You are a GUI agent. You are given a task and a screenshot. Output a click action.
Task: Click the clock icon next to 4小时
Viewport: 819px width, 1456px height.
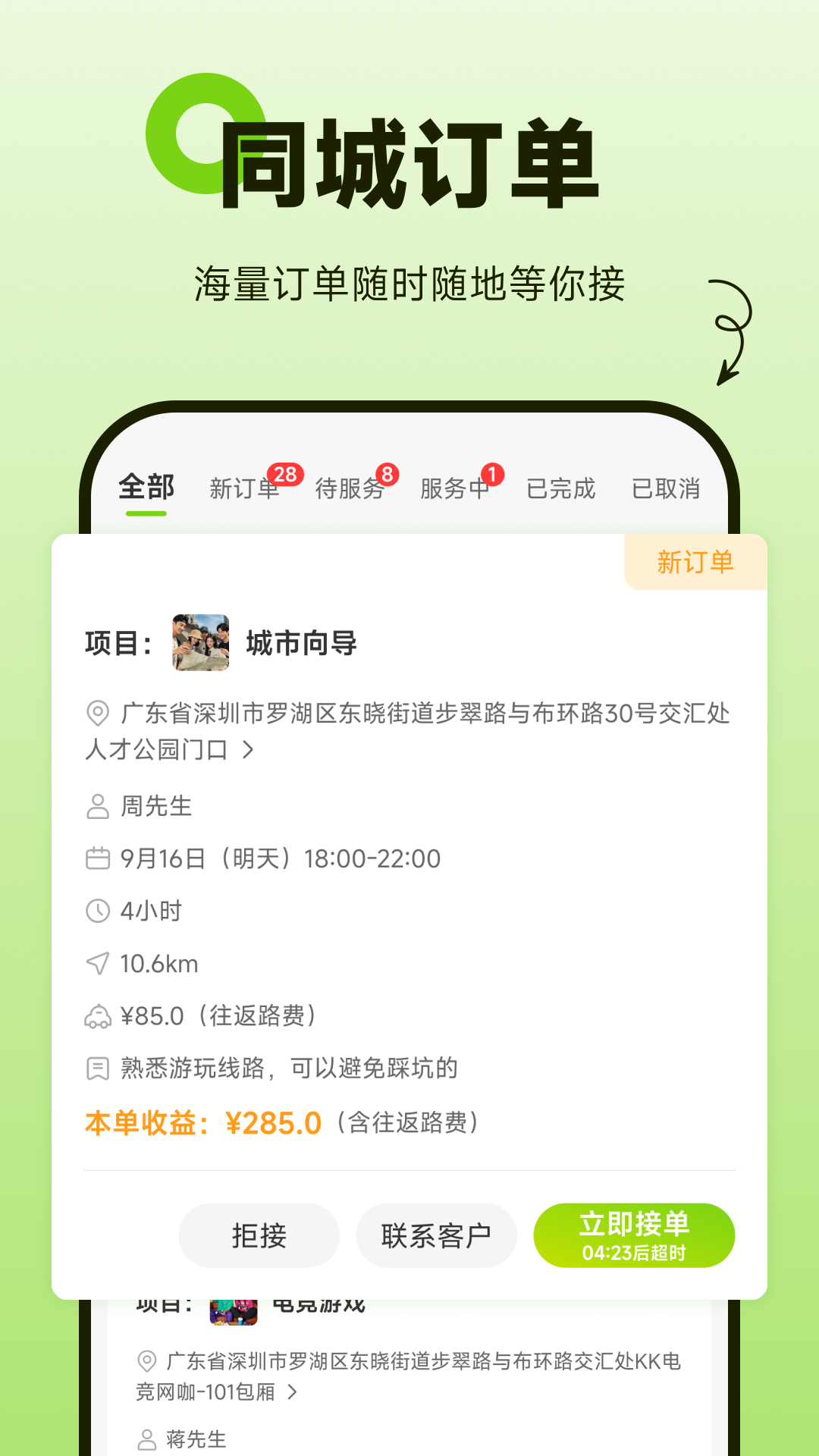click(x=96, y=911)
